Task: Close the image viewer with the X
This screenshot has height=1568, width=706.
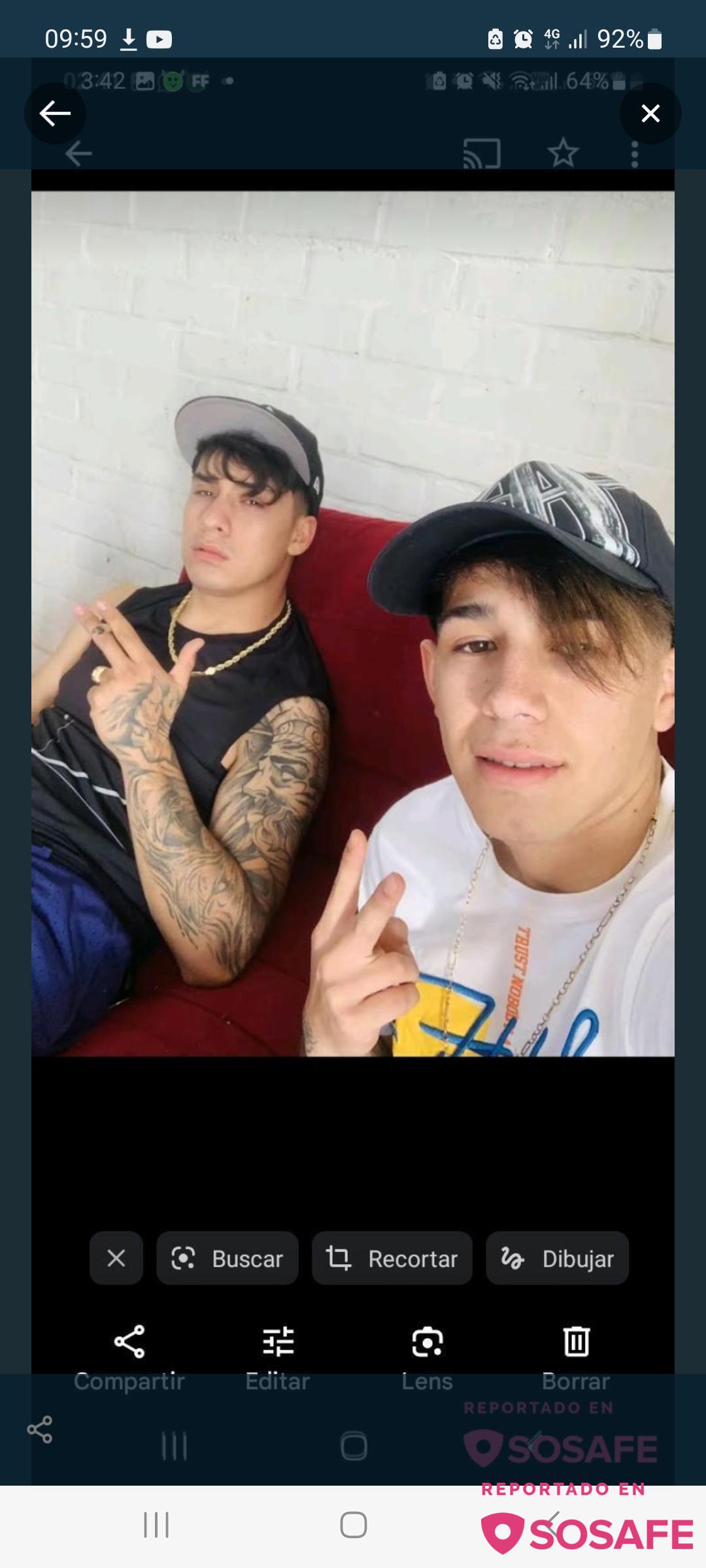Action: point(650,114)
